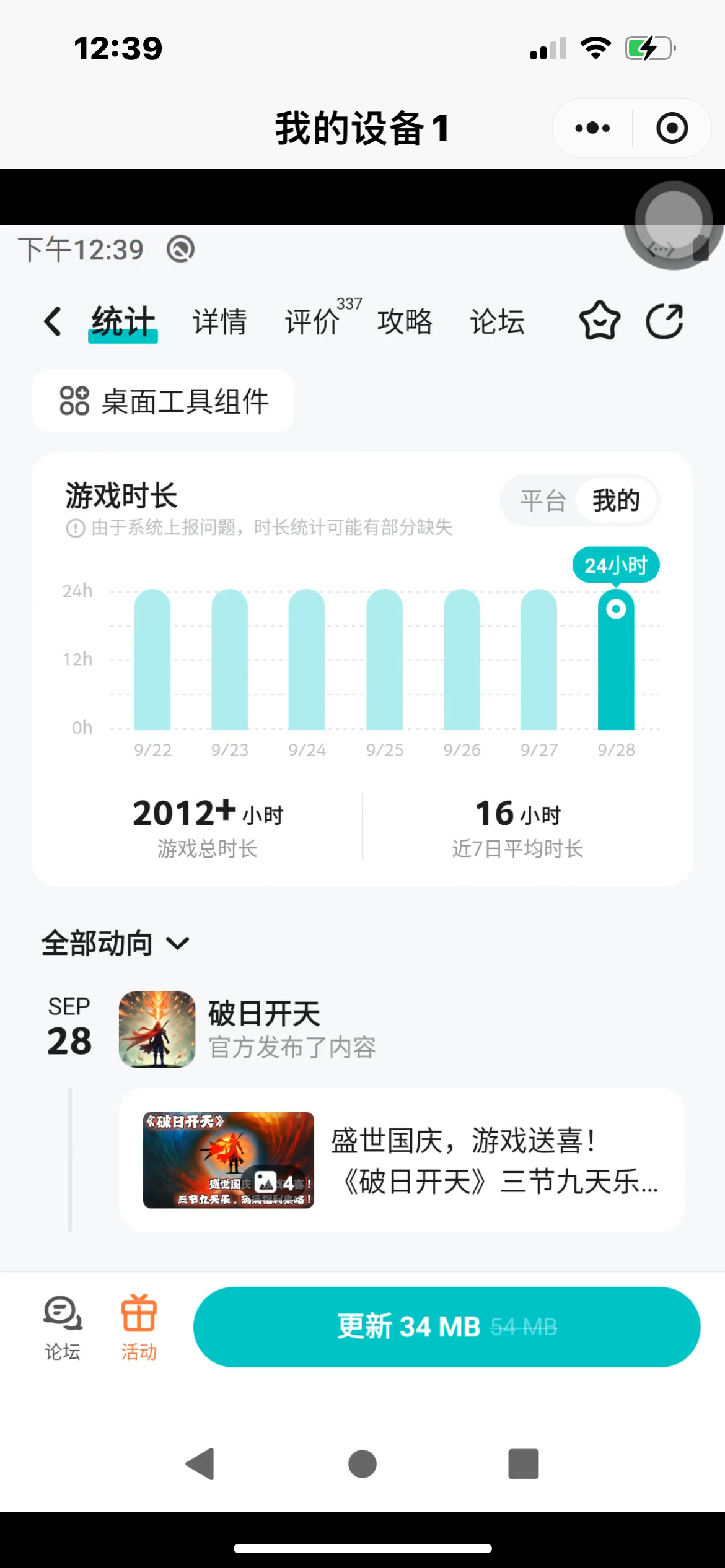
Task: Share this game page
Action: click(x=664, y=321)
